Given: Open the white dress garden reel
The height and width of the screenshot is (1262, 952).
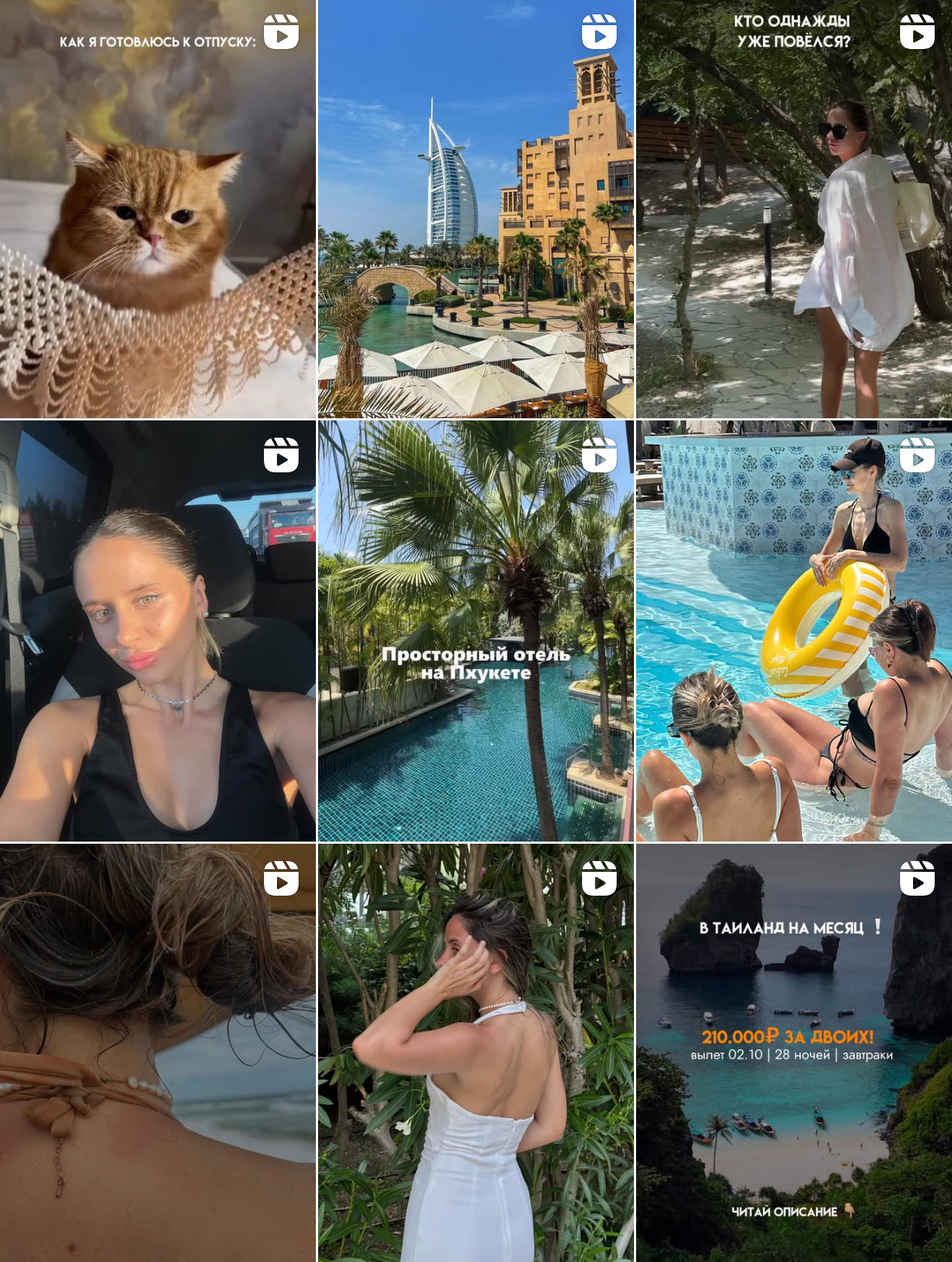Looking at the screenshot, I should (x=476, y=1053).
